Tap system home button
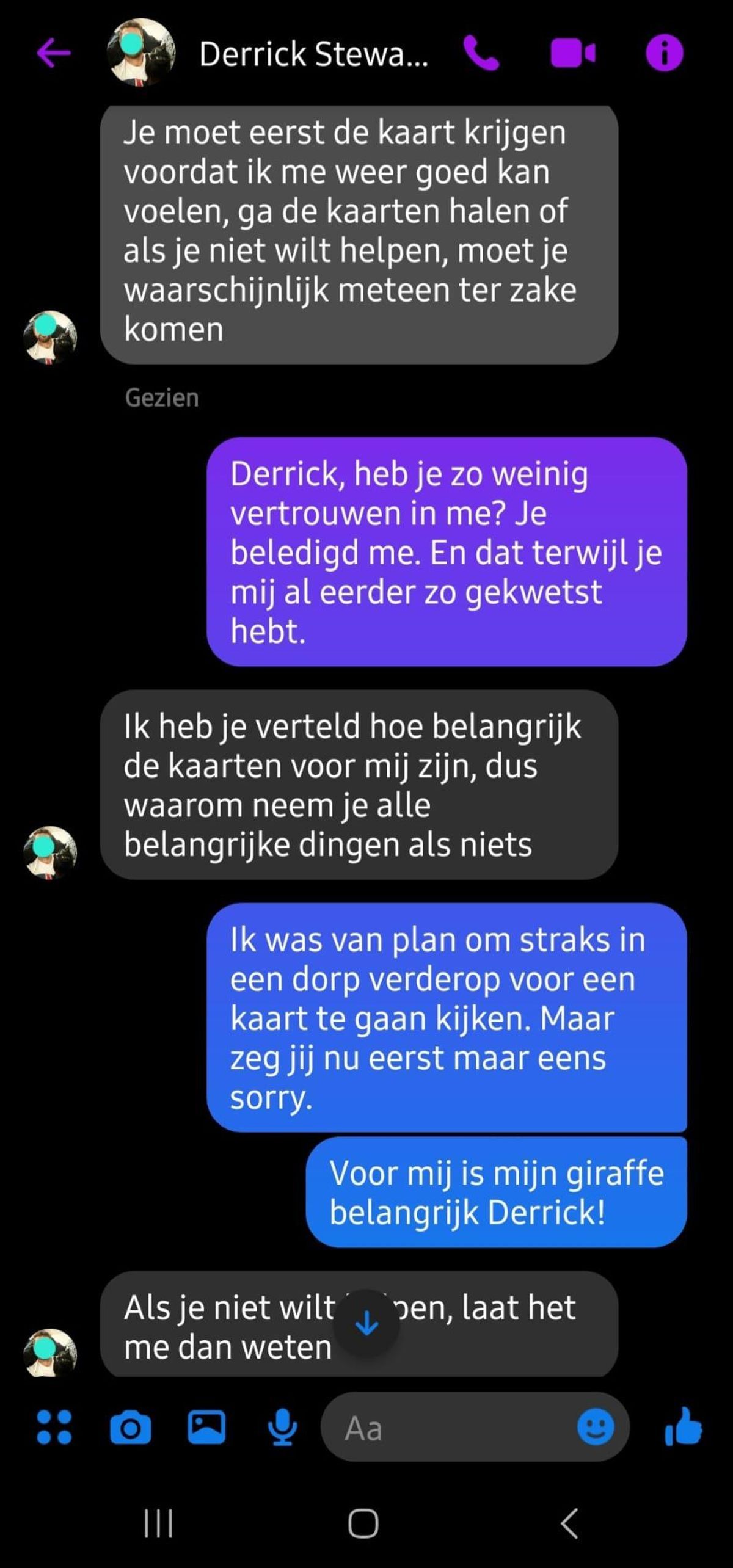This screenshot has width=733, height=1568. pyautogui.click(x=363, y=1523)
